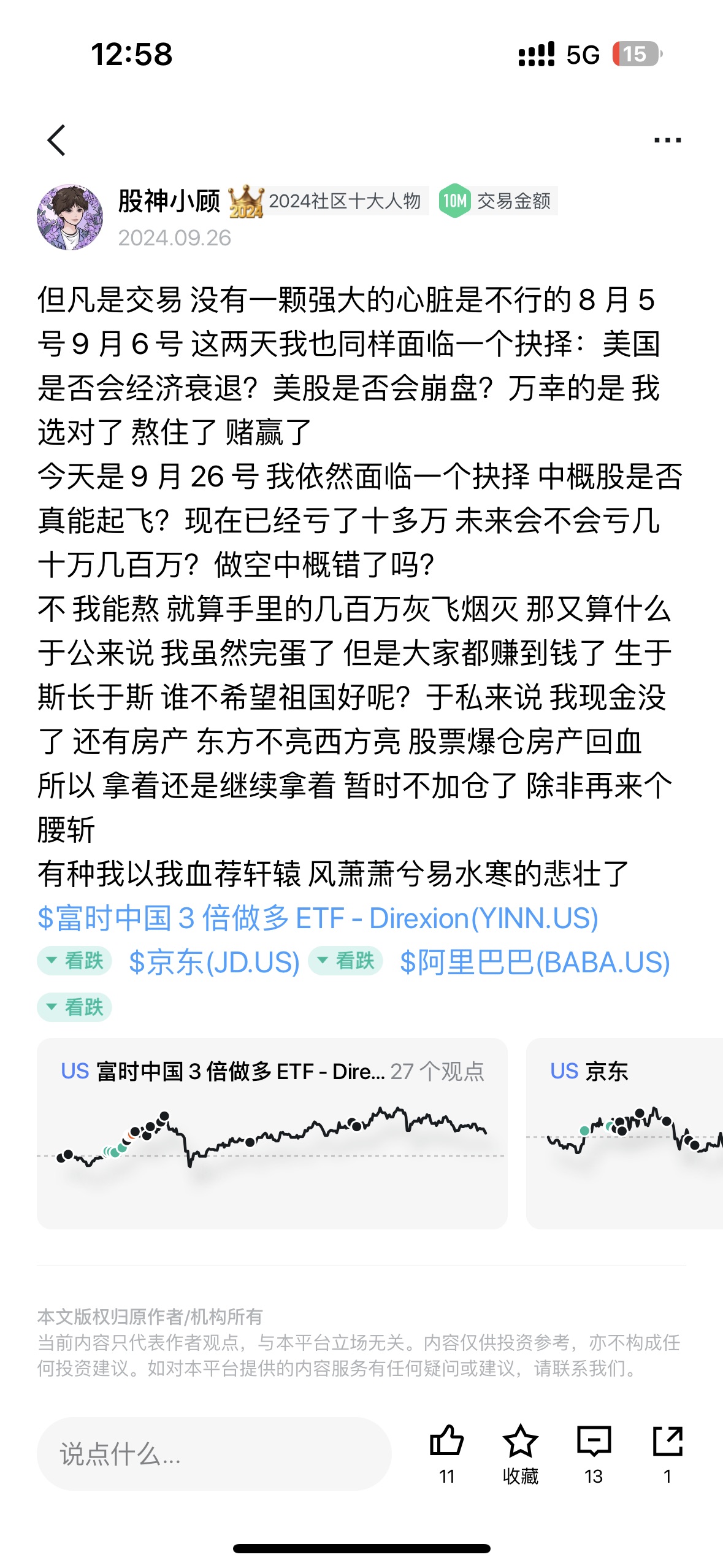Image resolution: width=723 pixels, height=1568 pixels.
Task: Open the 阿里巴巴 BABA.US stock link
Action: pos(534,963)
